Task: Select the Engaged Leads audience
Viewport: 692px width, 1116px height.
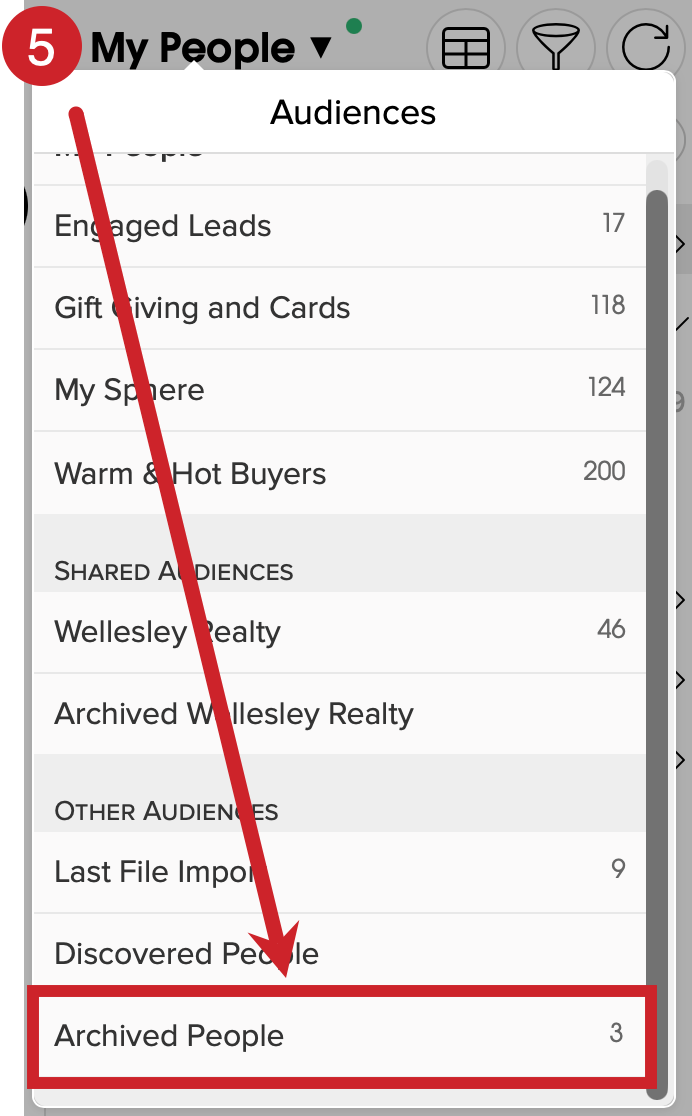Action: coord(340,226)
